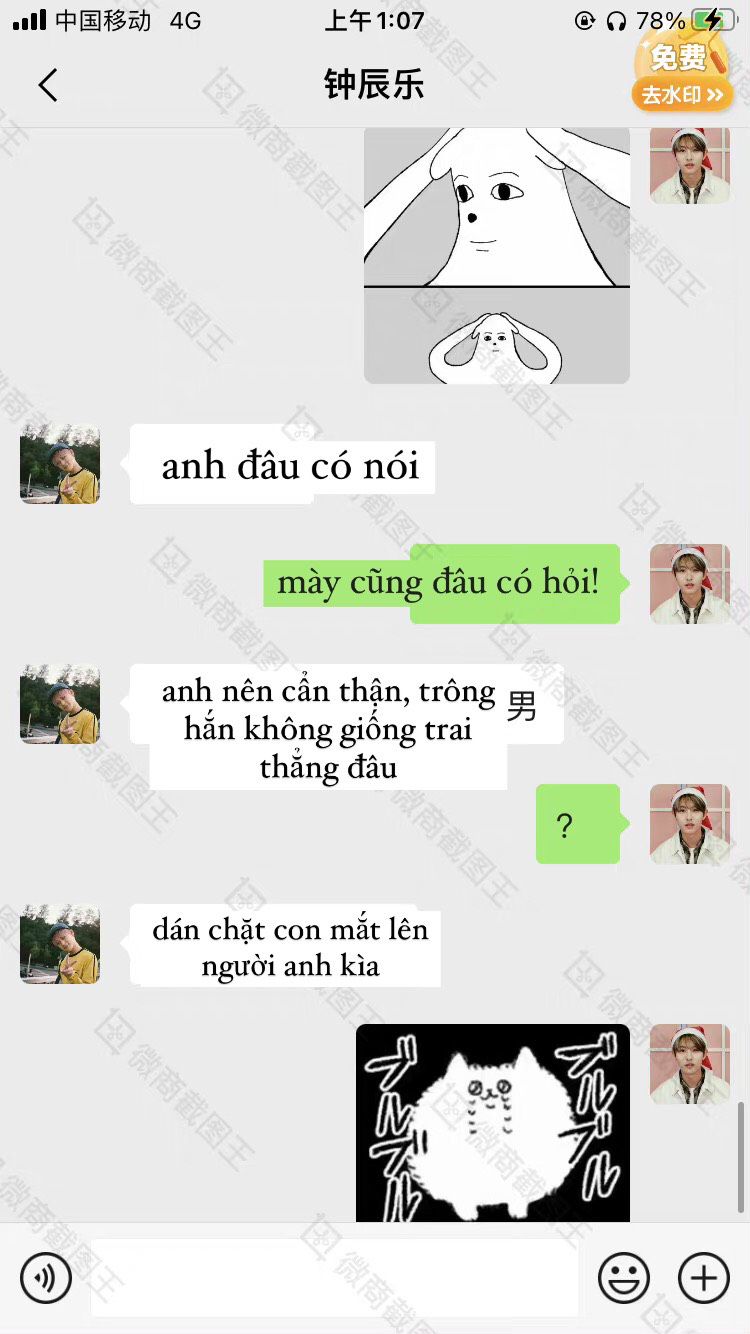Open the fluffy cat sticker message

click(x=493, y=1122)
